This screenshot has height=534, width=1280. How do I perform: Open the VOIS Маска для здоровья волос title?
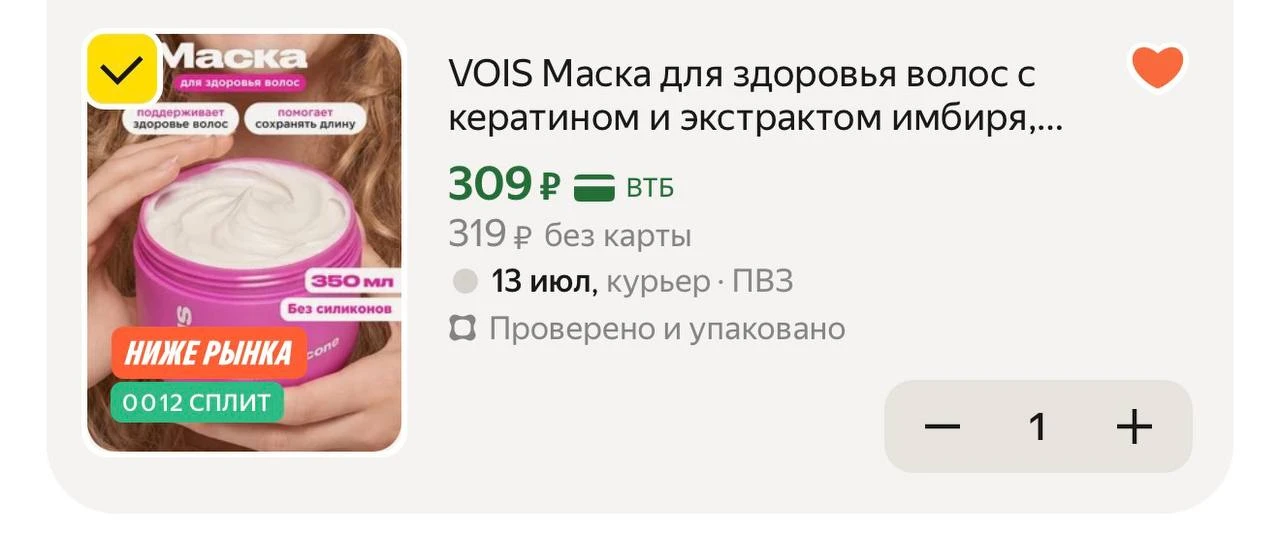[x=755, y=96]
